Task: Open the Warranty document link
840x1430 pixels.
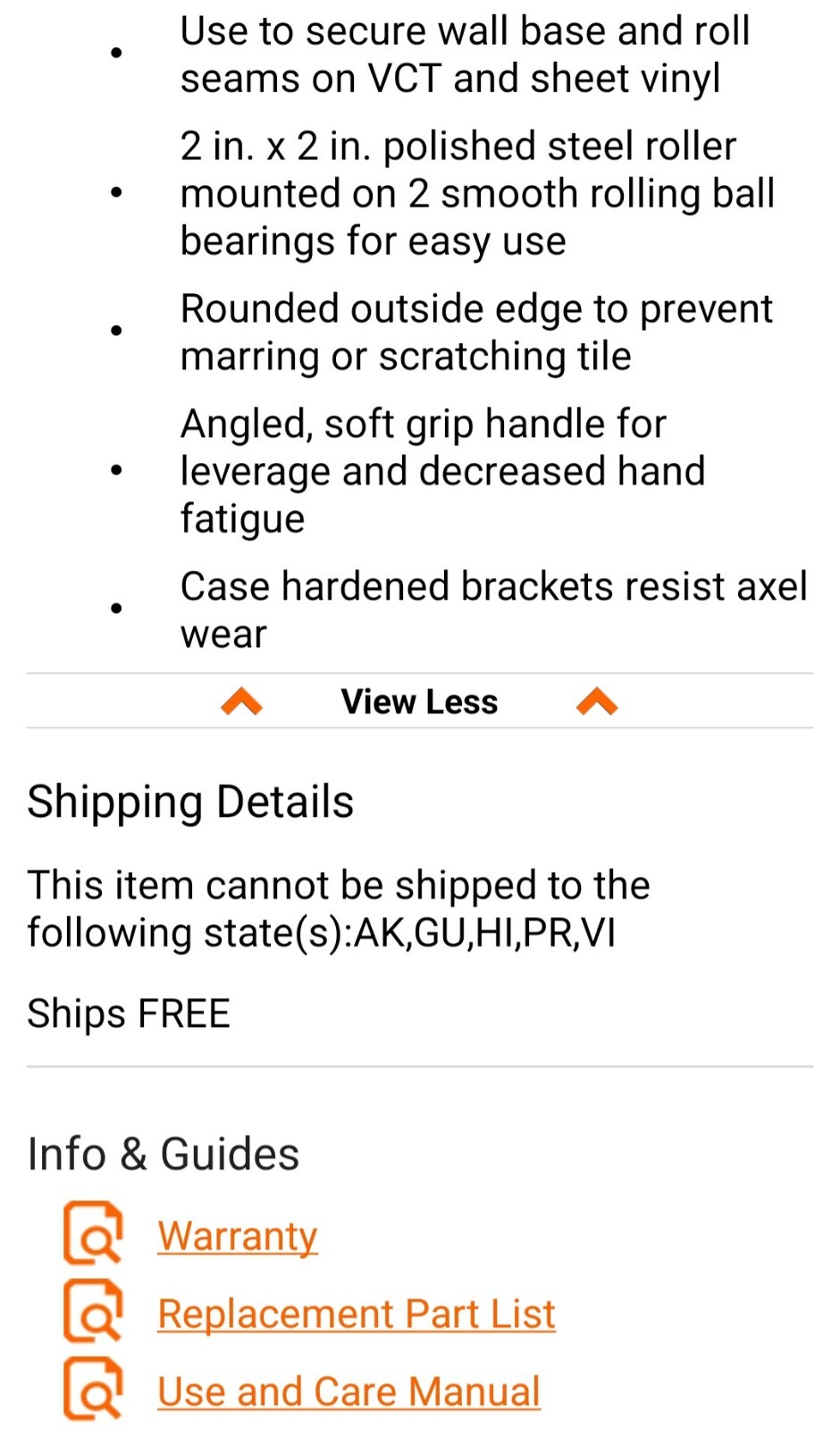Action: coord(238,1235)
